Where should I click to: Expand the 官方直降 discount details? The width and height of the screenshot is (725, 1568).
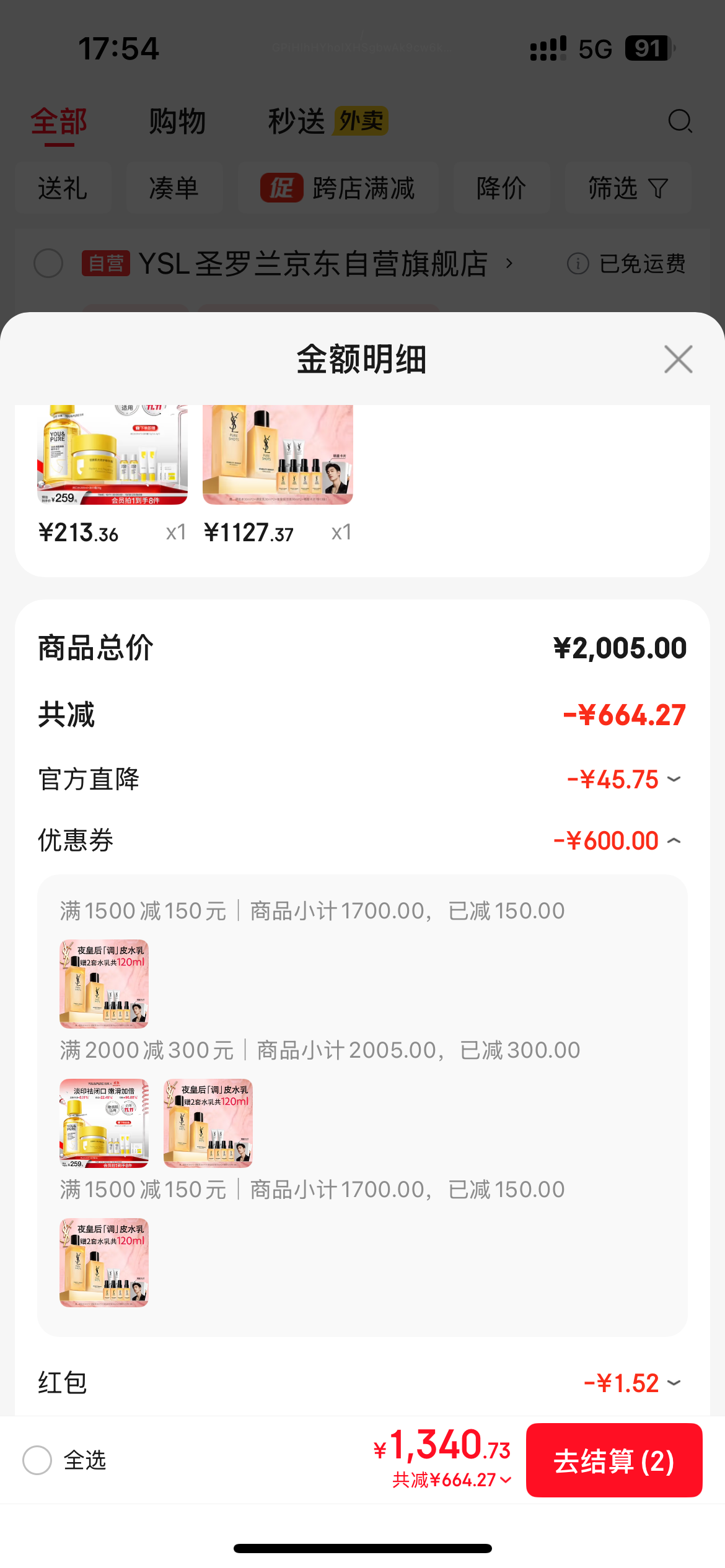[674, 779]
